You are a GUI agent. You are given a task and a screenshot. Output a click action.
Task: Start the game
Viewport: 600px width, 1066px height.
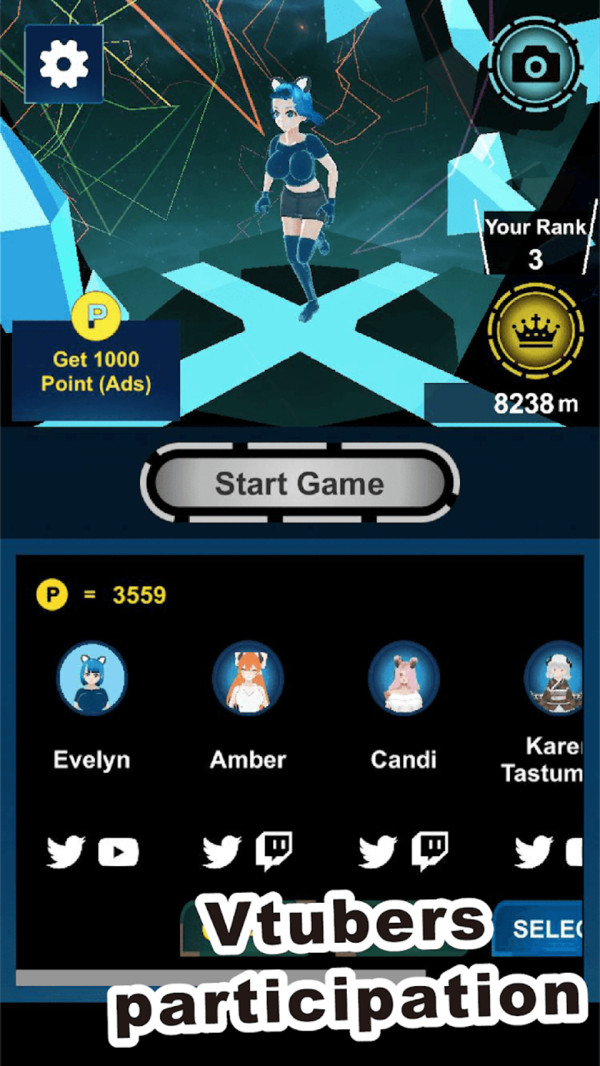click(x=300, y=484)
